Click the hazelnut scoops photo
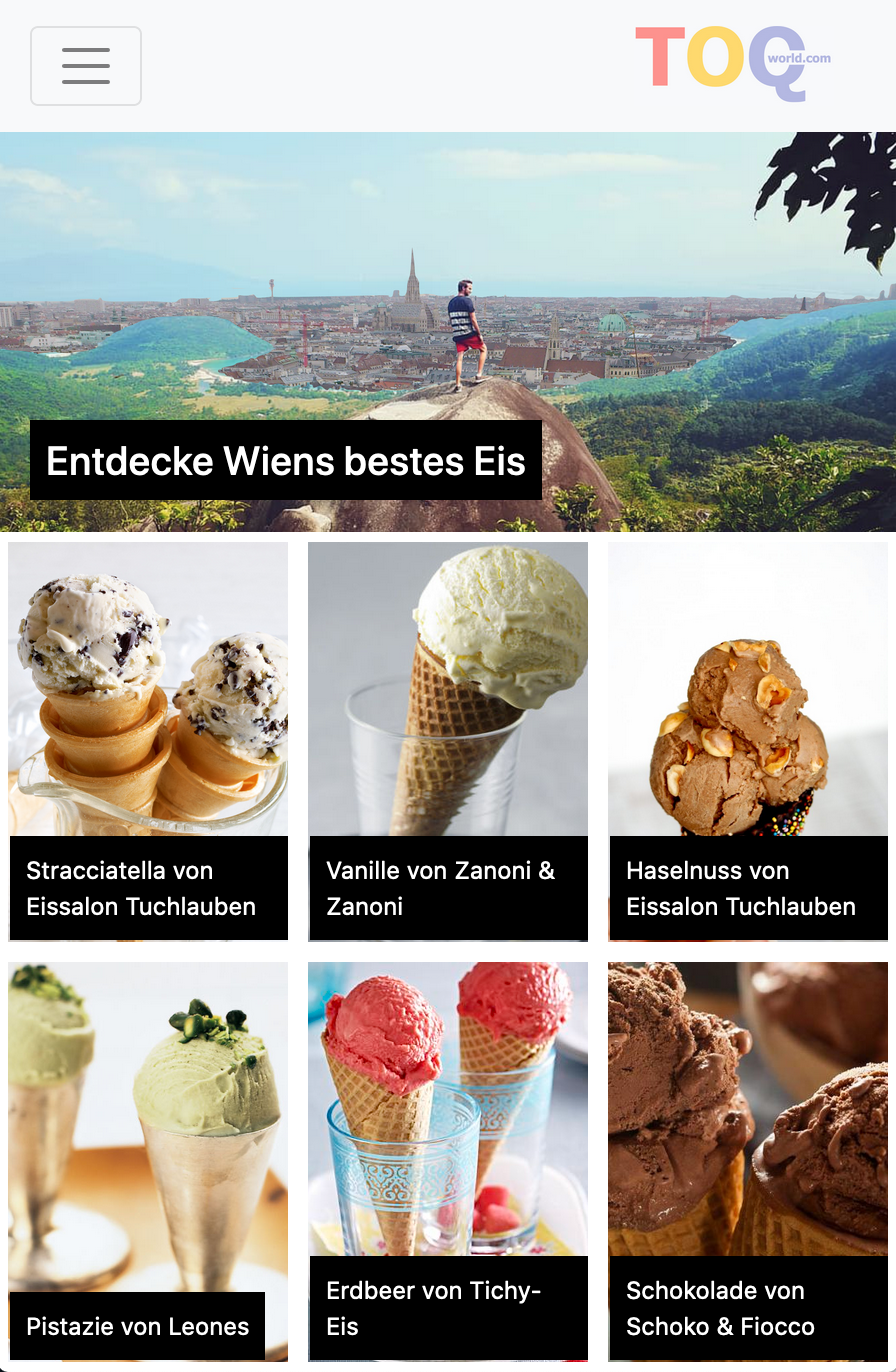The width and height of the screenshot is (896, 1372). [748, 690]
